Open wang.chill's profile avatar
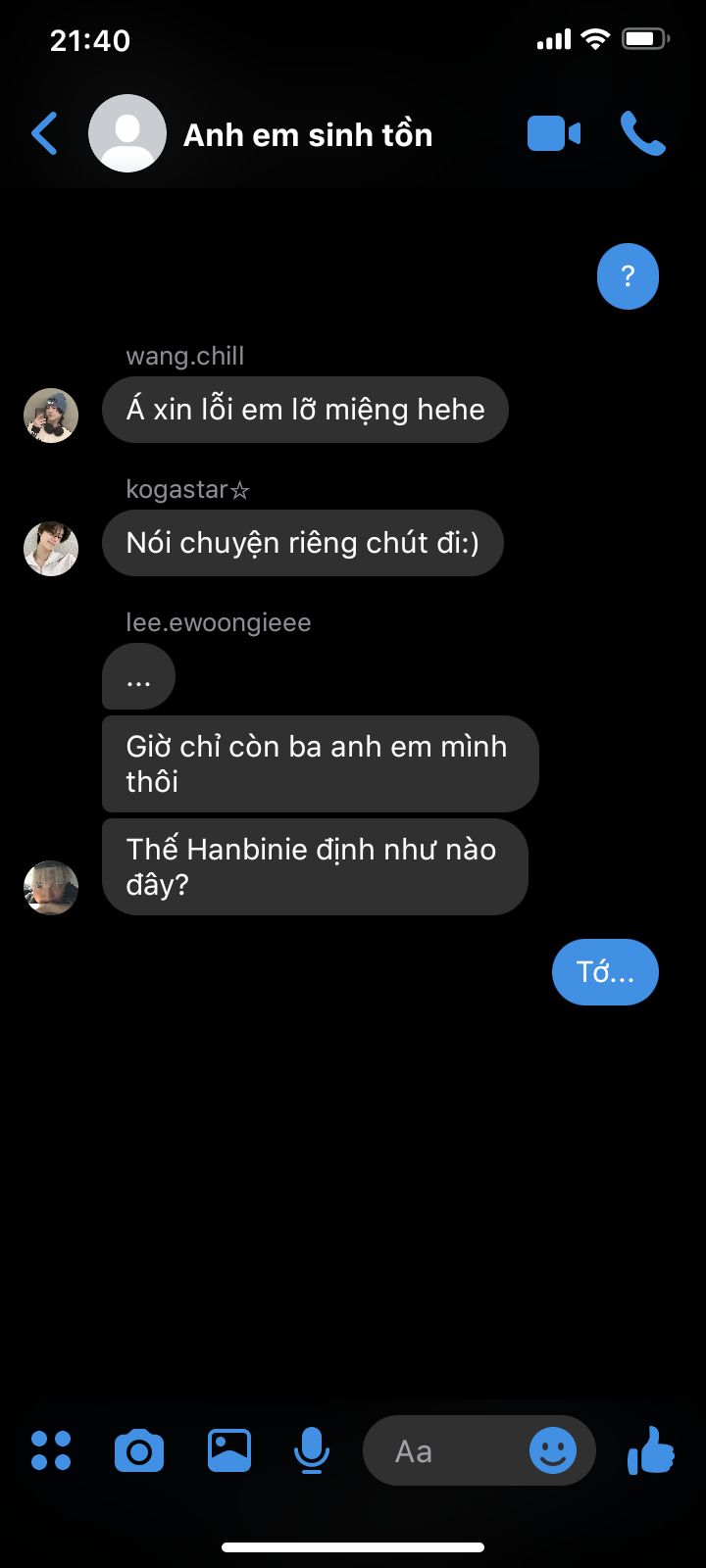 pos(51,416)
